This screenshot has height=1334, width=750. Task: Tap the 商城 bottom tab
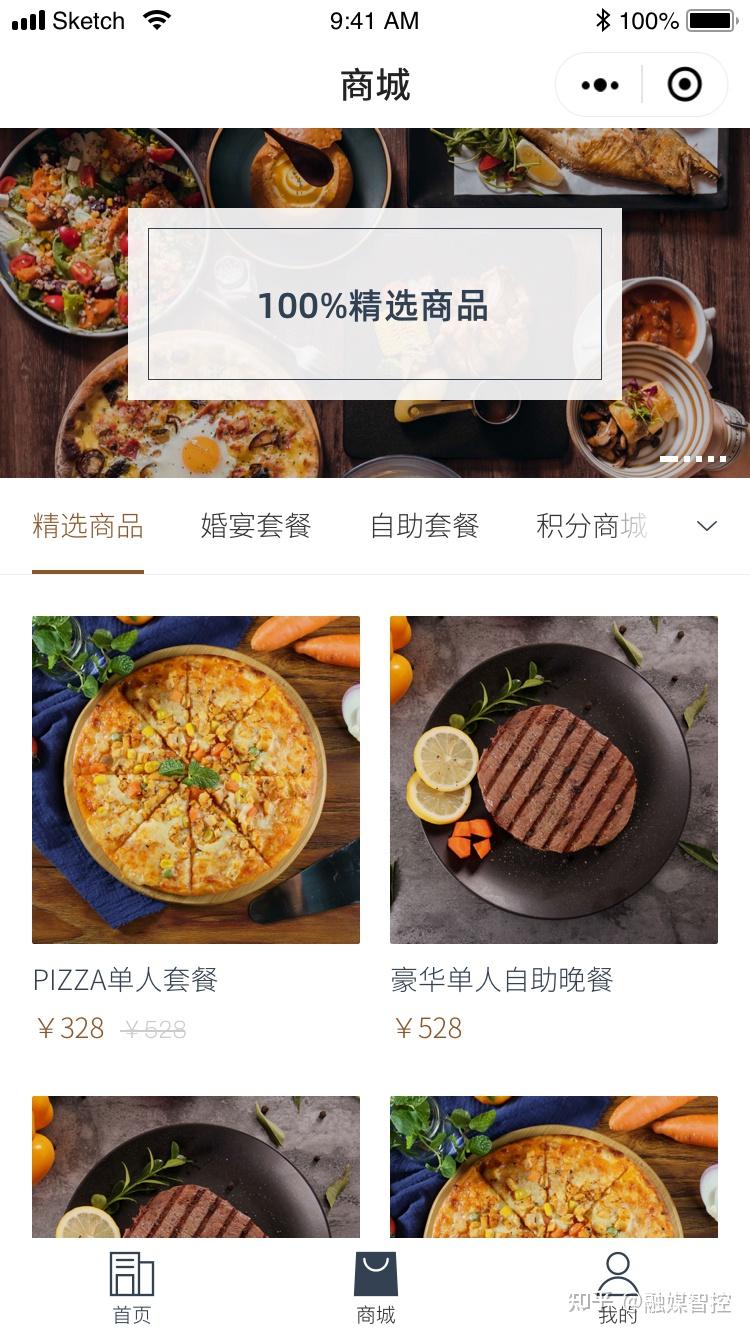click(376, 1288)
